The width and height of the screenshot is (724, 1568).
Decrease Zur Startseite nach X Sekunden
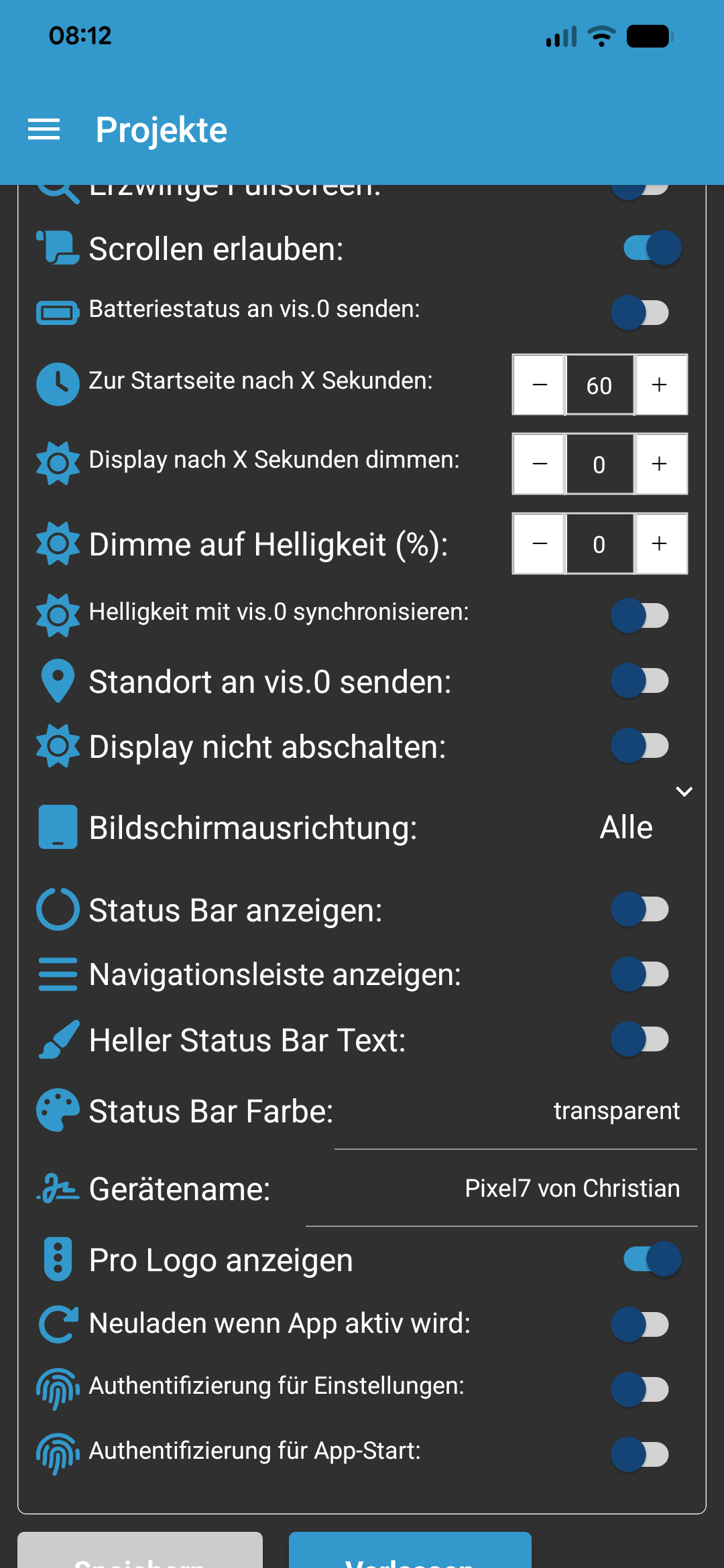540,385
